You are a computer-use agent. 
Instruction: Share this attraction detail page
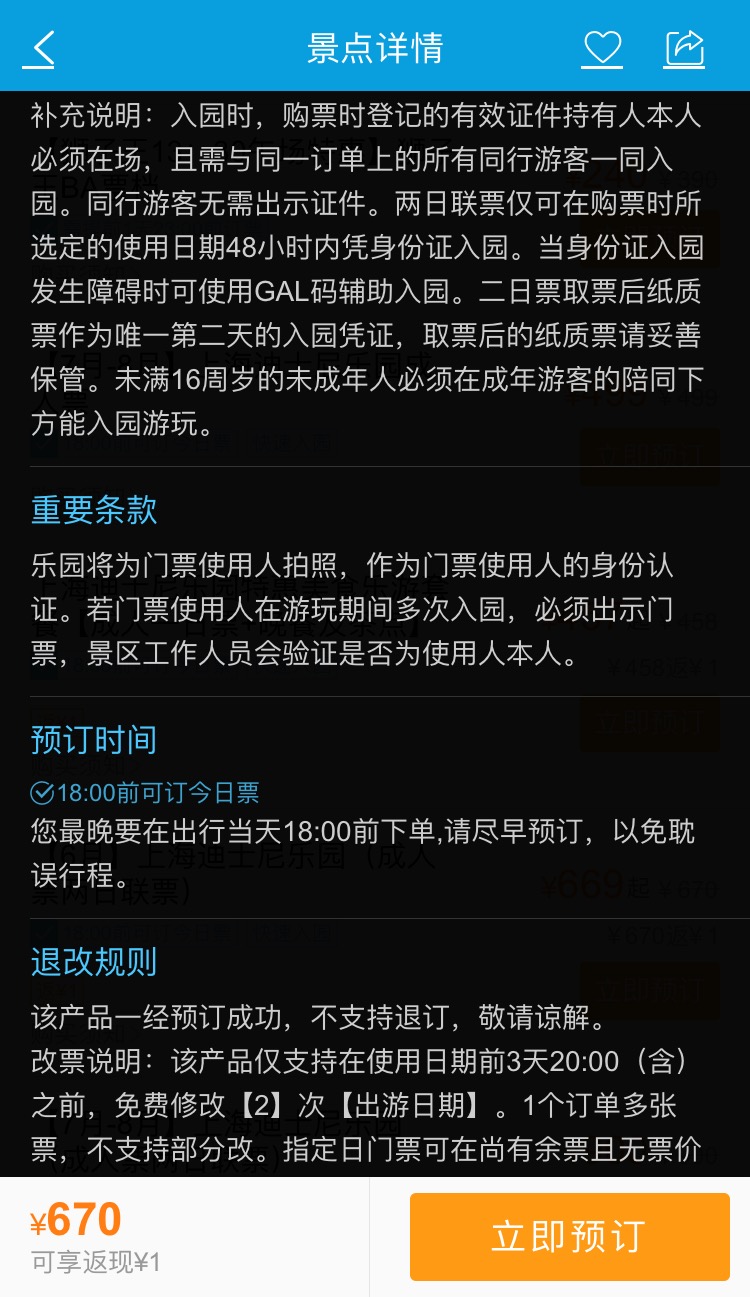pos(685,48)
